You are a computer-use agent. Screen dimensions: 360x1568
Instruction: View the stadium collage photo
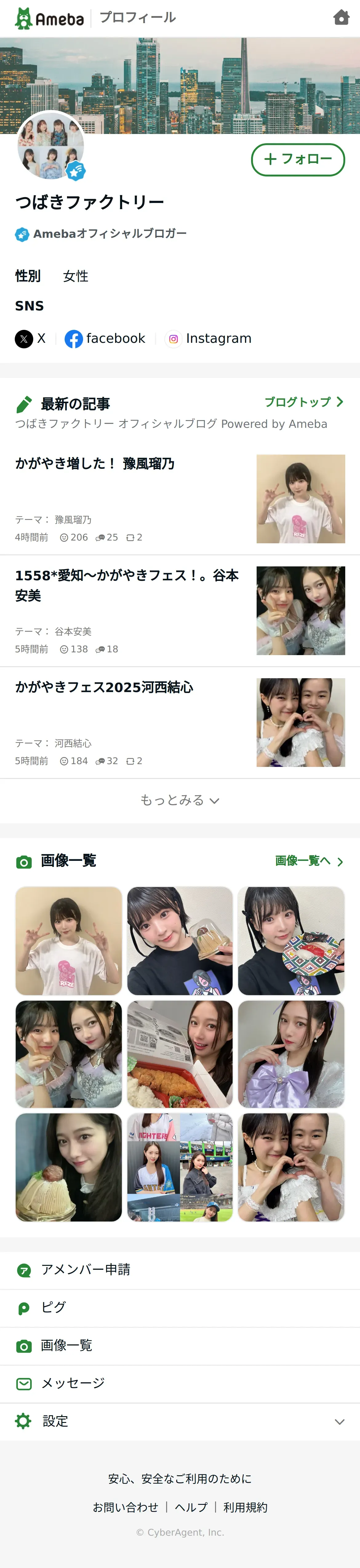180,1167
